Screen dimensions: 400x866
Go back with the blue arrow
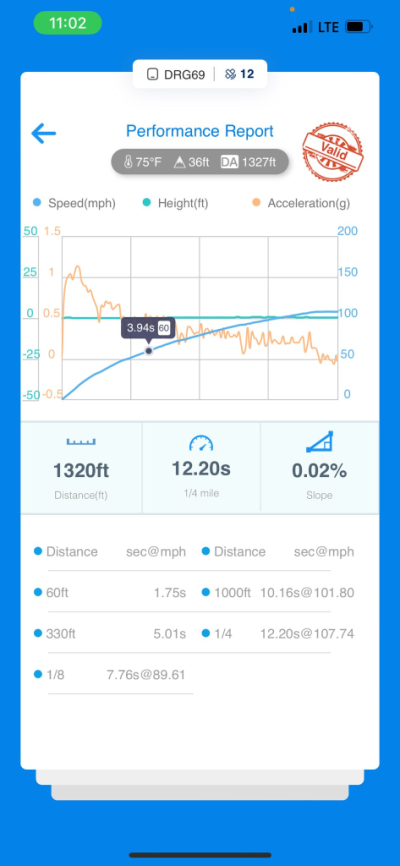44,133
